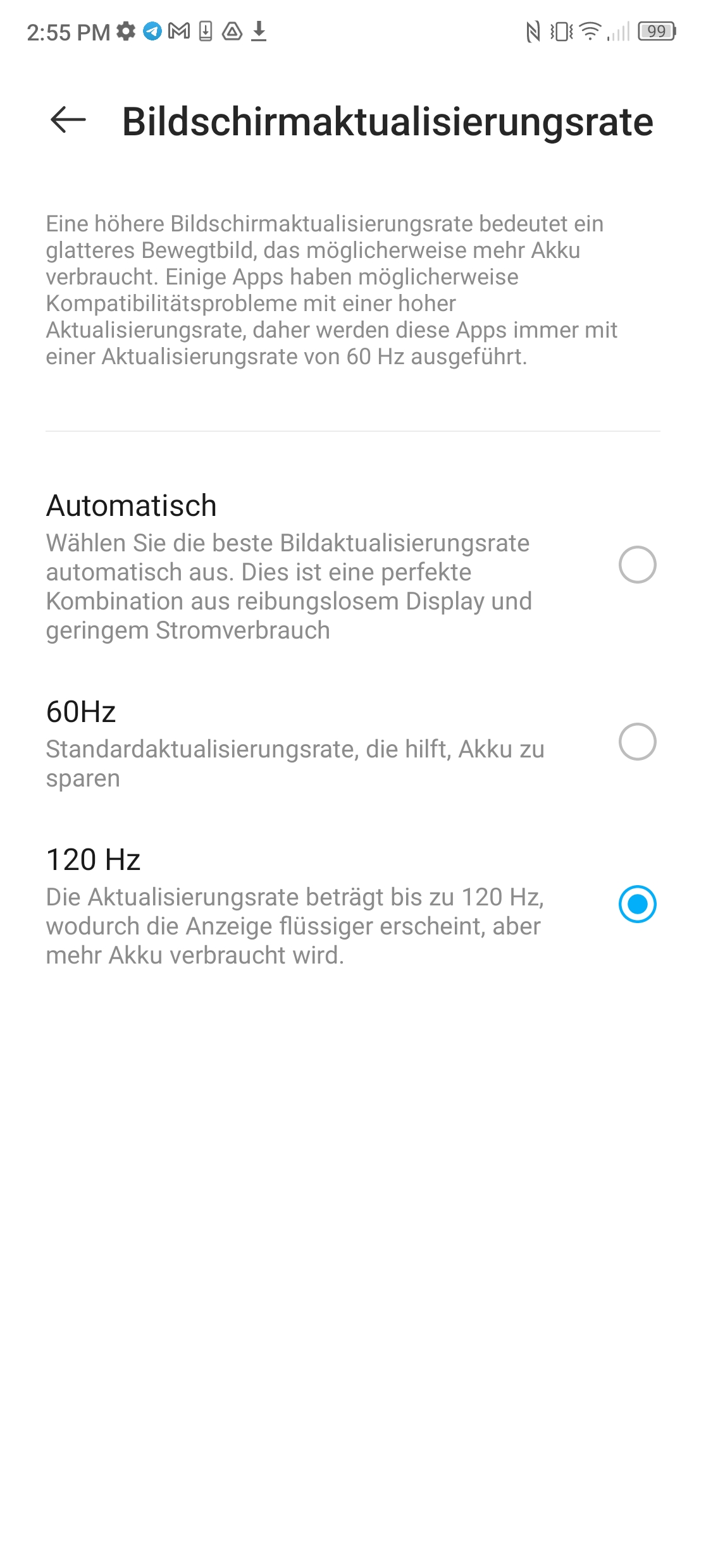Go back using the arrow icon
The width and height of the screenshot is (706, 1568).
pos(68,120)
